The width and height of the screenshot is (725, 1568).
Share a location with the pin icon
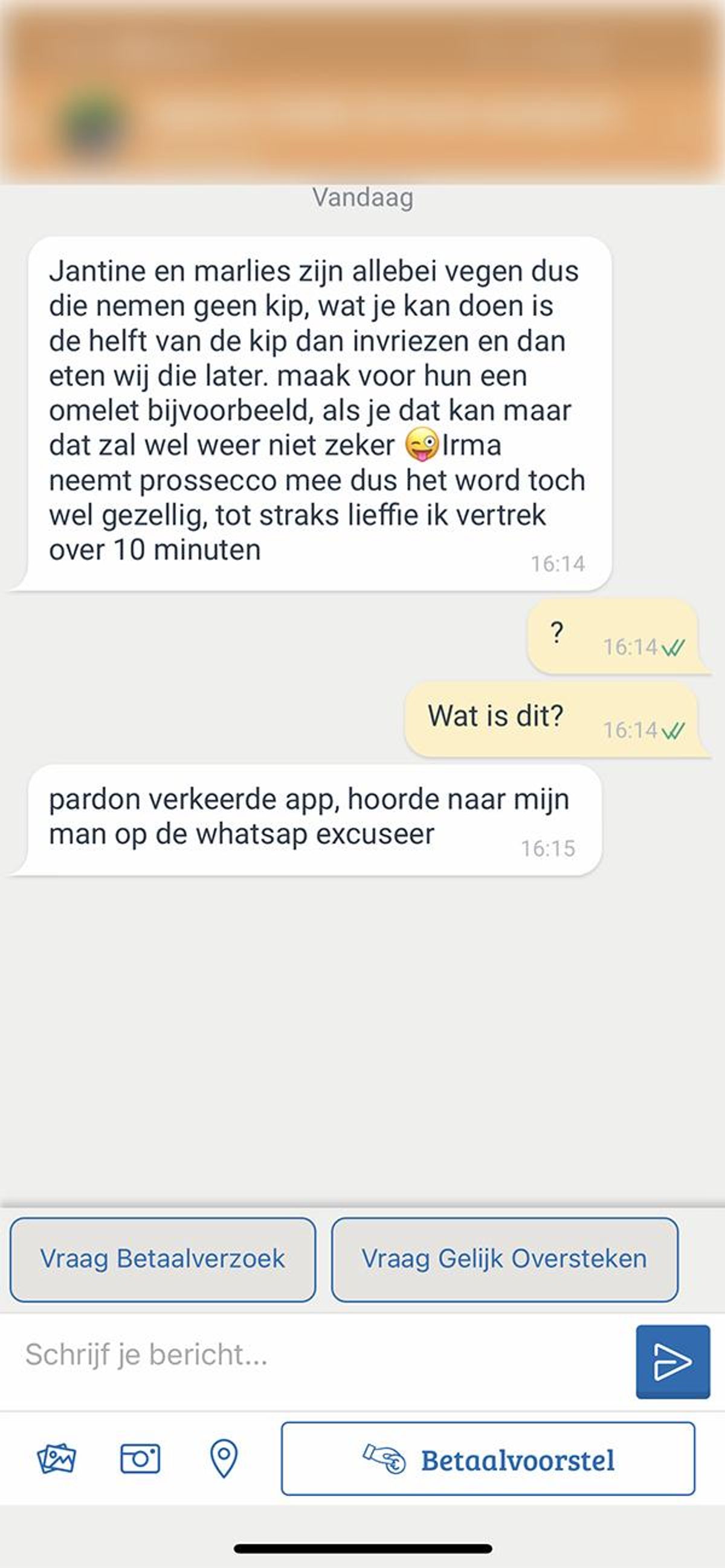(224, 1459)
